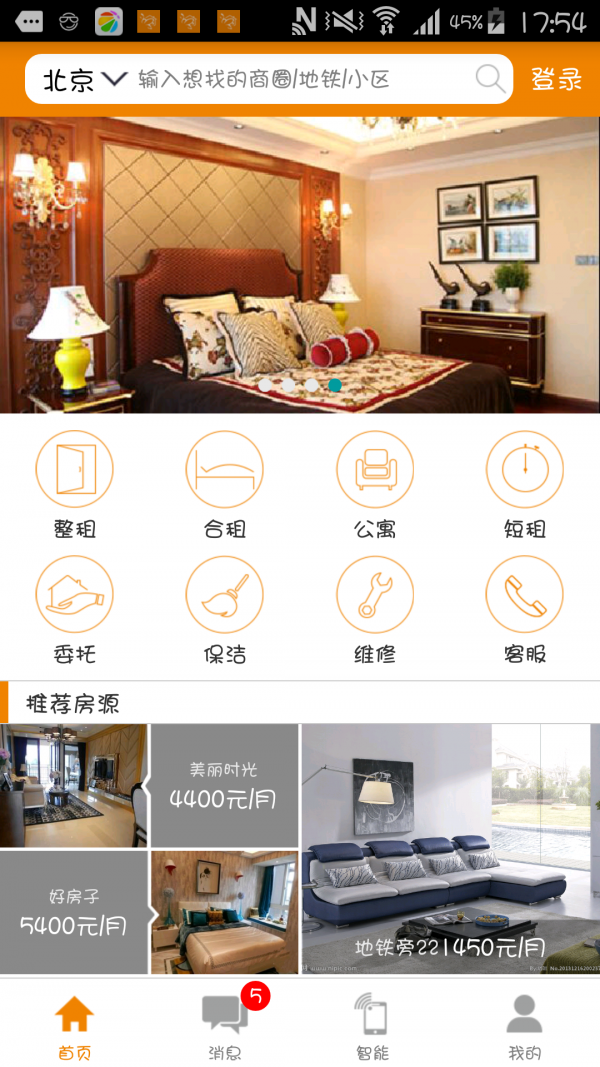600x1067 pixels.
Task: Tap 登录 to log in
Action: (556, 80)
